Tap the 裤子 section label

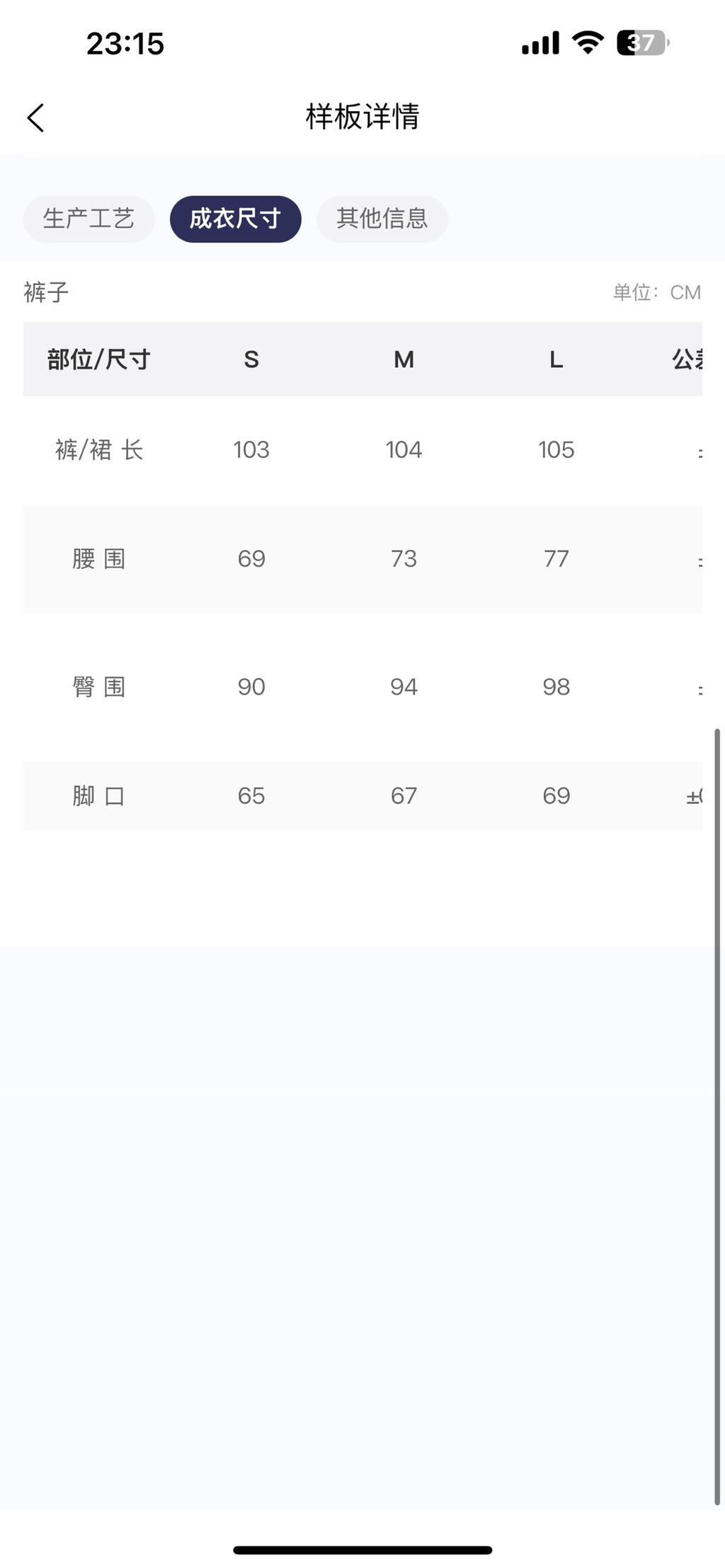44,292
